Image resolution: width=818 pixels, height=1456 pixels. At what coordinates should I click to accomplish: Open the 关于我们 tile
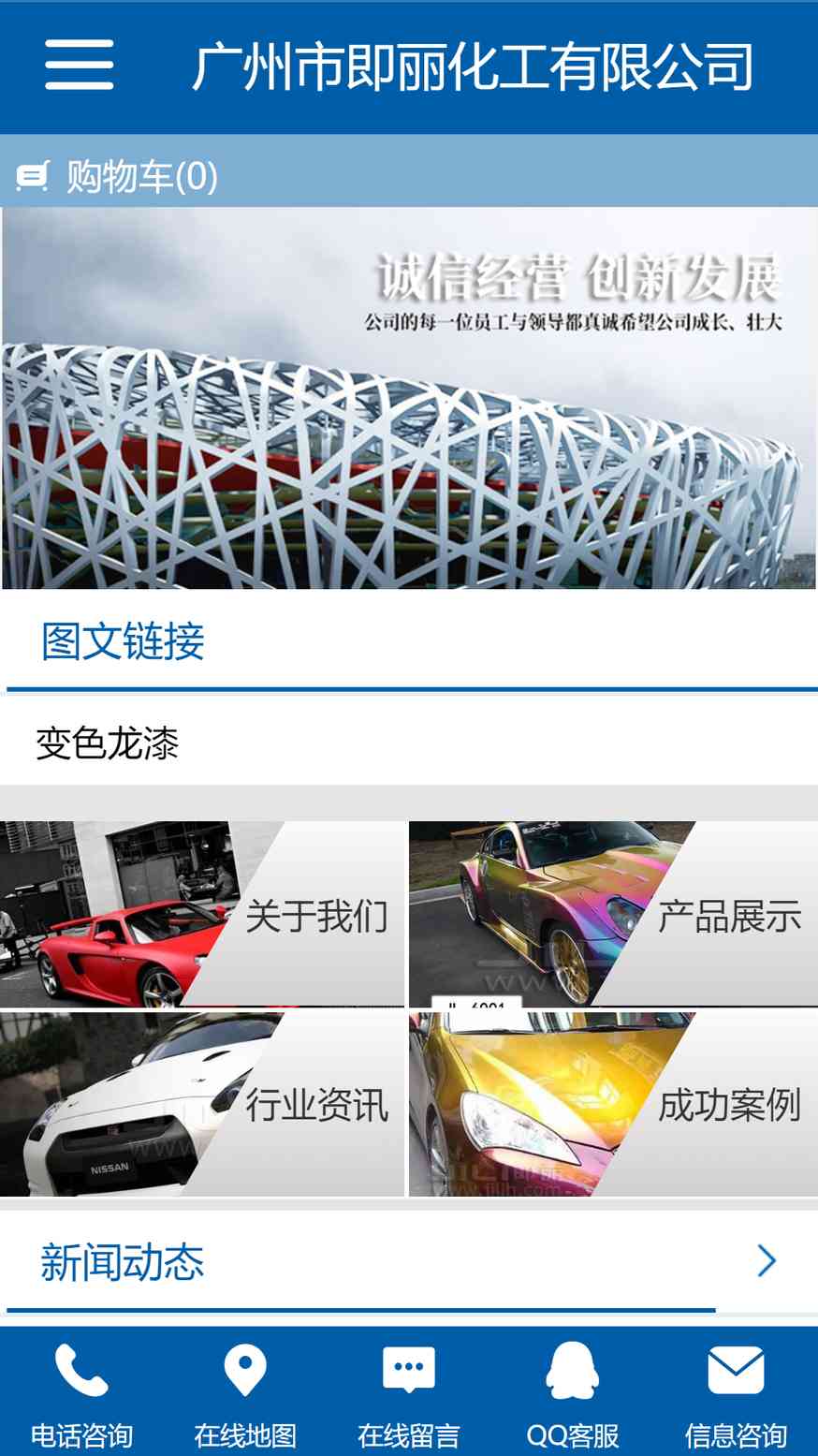[x=202, y=914]
